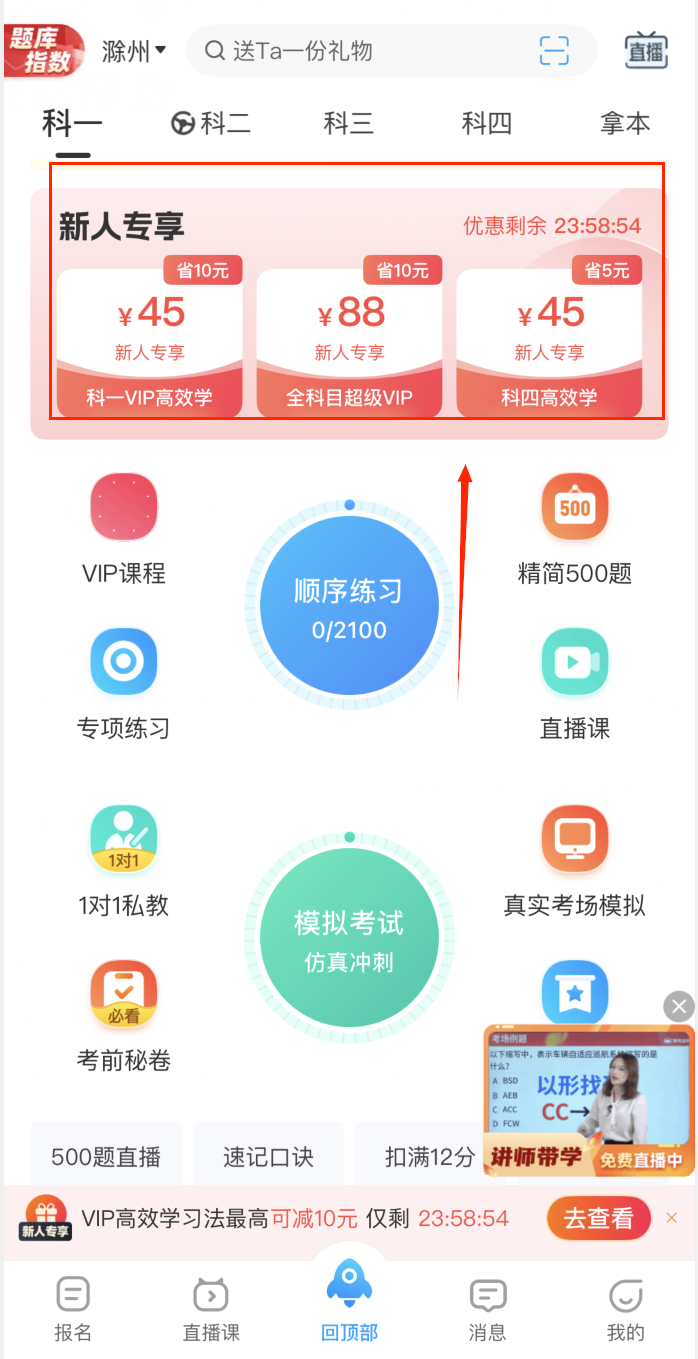Open 1对1私教

(x=124, y=861)
